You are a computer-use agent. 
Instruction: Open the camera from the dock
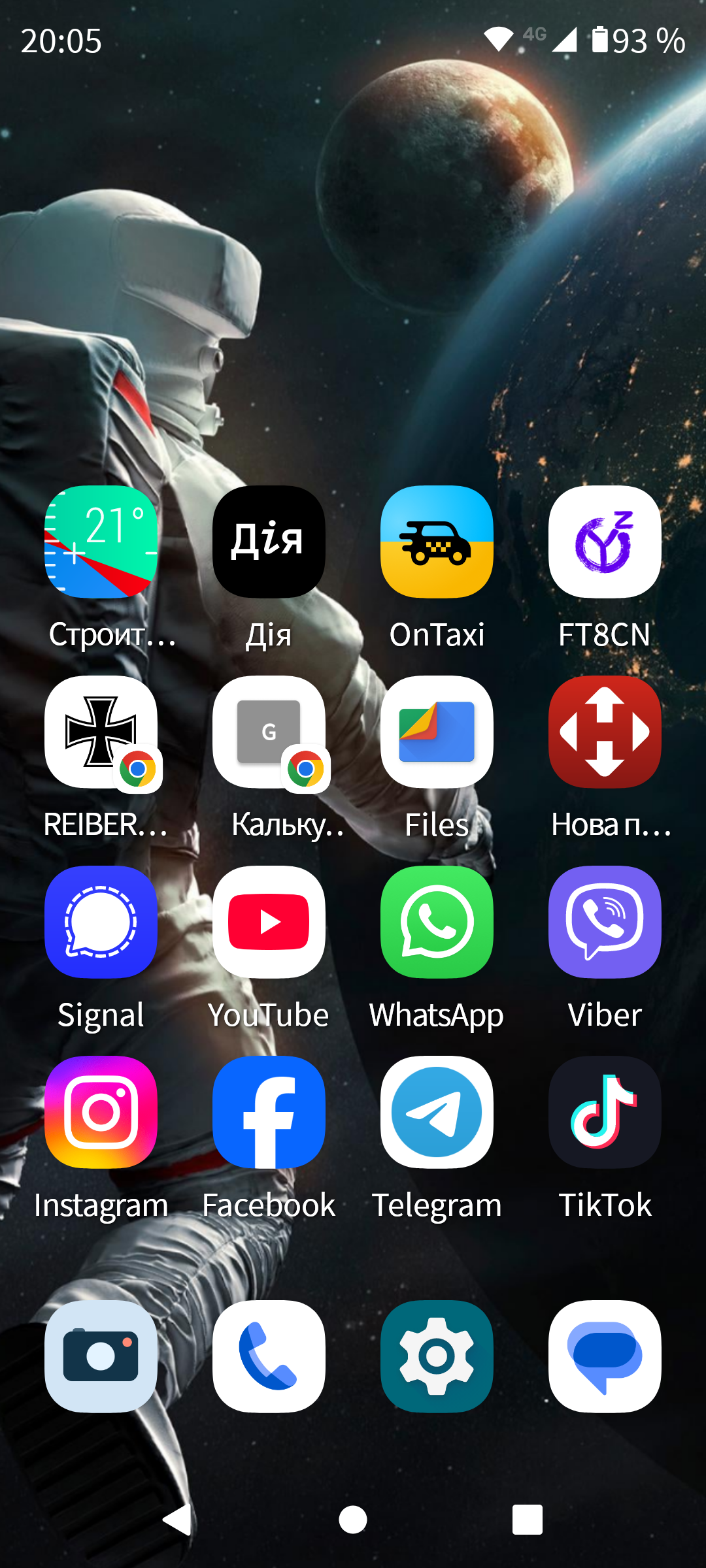[101, 1356]
